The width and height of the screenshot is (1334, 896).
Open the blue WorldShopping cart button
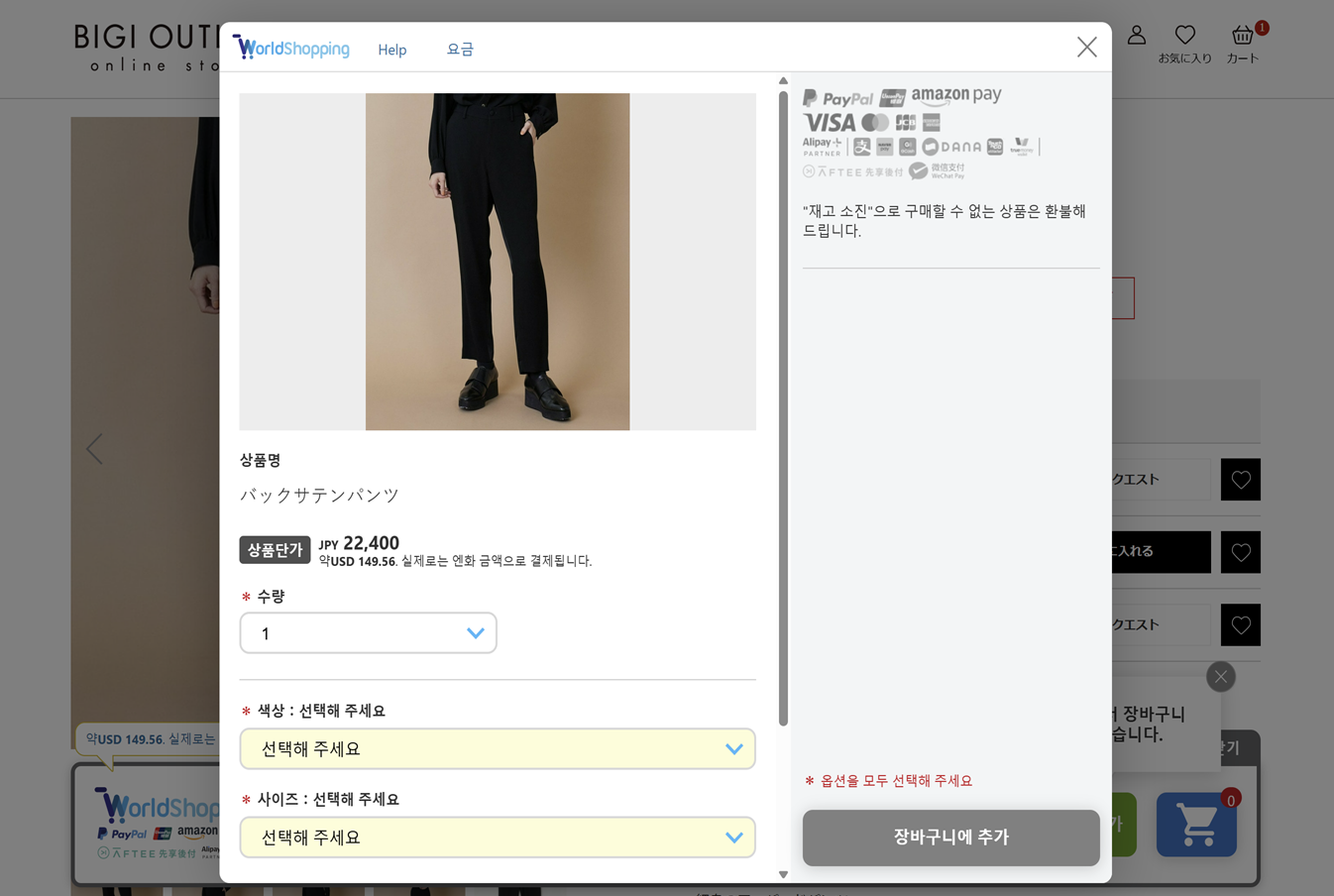click(x=1196, y=824)
